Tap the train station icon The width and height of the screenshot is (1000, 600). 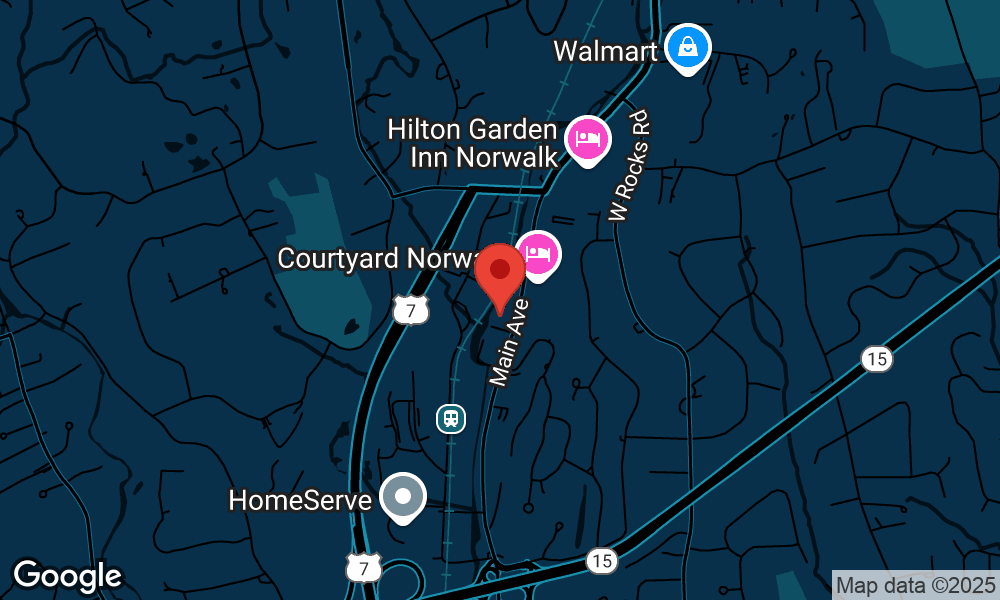tap(451, 418)
